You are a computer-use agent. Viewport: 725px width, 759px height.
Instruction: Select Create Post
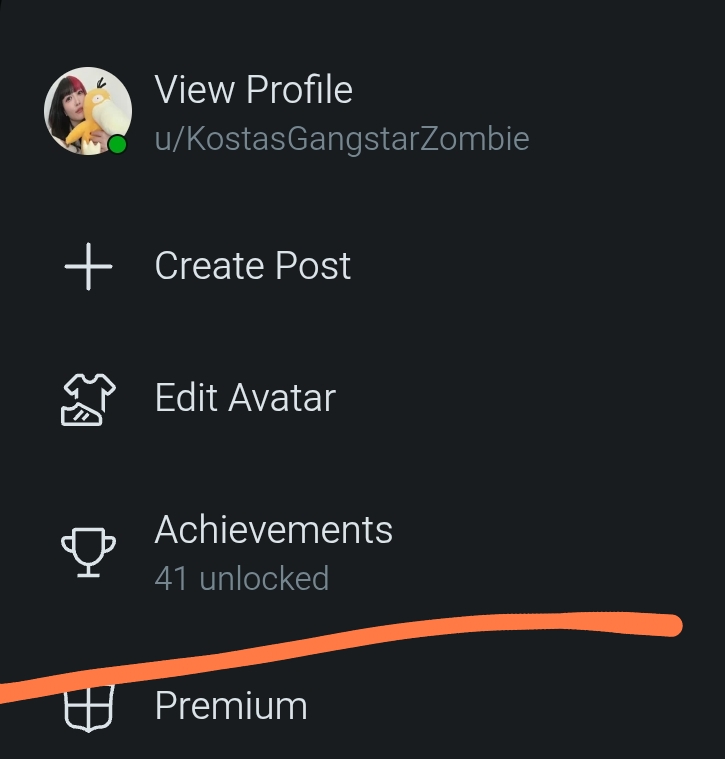pos(252,266)
